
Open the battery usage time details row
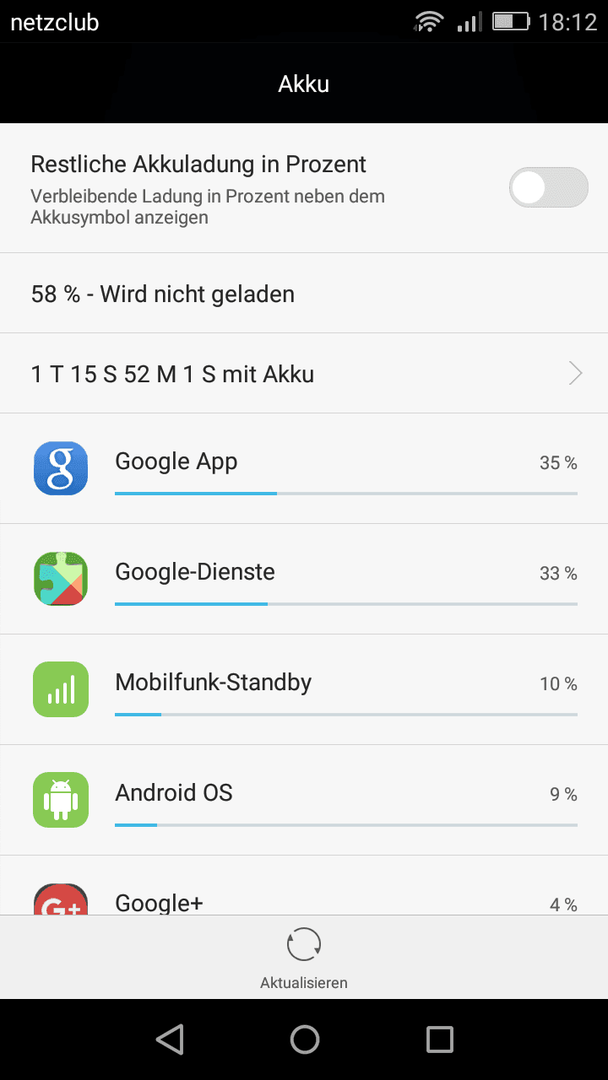click(304, 374)
